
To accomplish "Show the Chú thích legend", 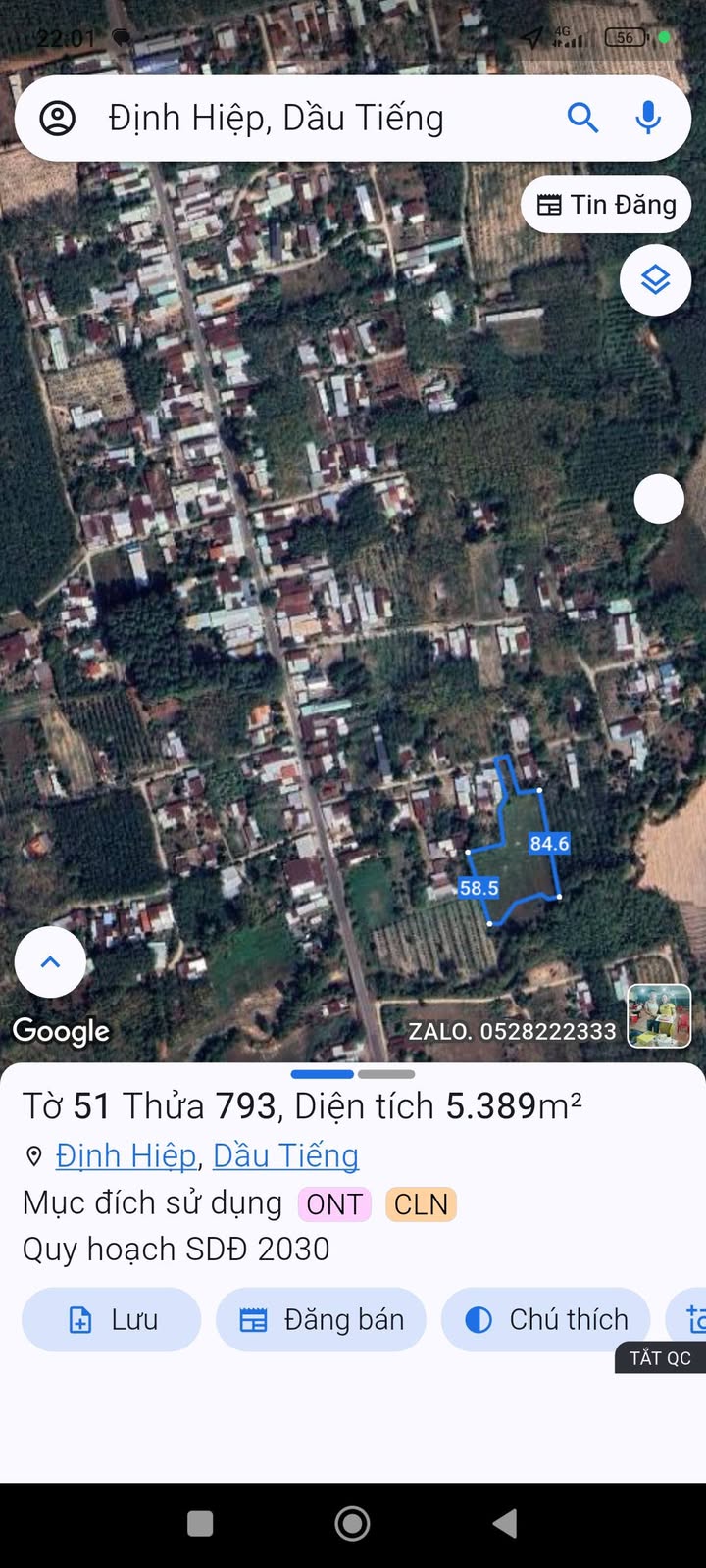I will point(546,1320).
